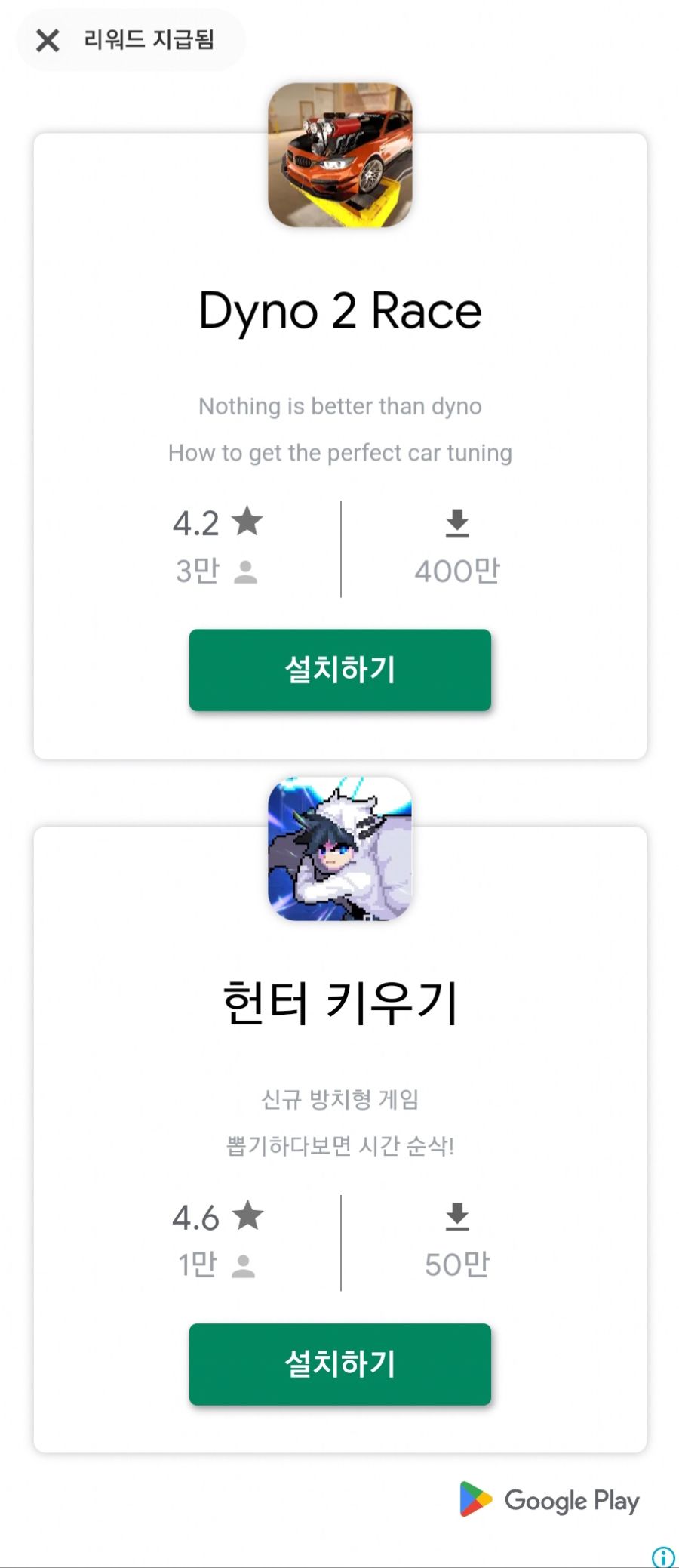Screen dimensions: 679x1568
Task: Open the Dyno 2 Race title link
Action: tap(339, 310)
